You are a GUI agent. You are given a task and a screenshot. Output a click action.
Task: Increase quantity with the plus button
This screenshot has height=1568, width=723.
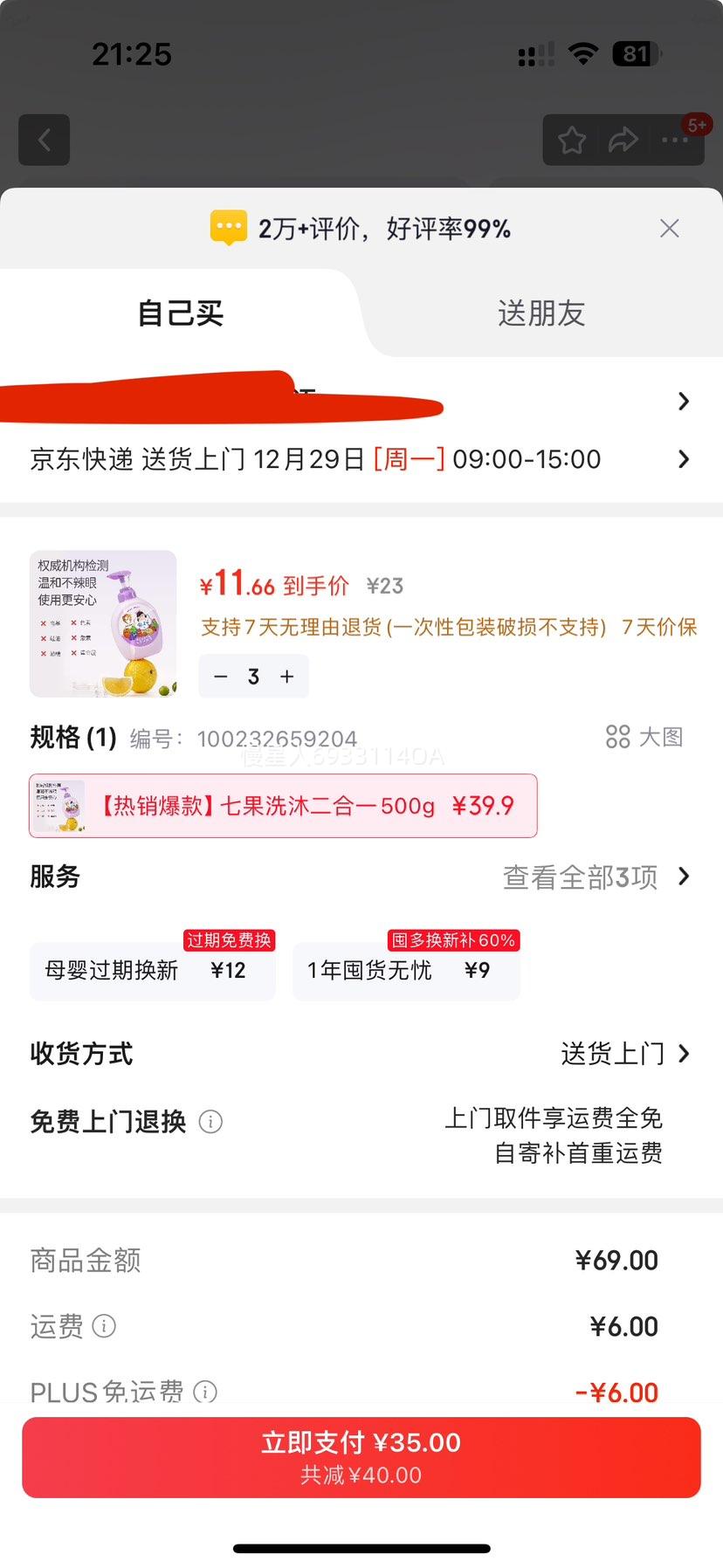[x=286, y=676]
